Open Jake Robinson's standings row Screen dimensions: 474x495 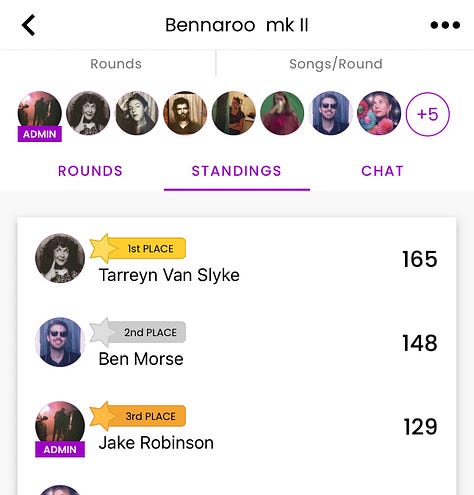click(x=237, y=427)
